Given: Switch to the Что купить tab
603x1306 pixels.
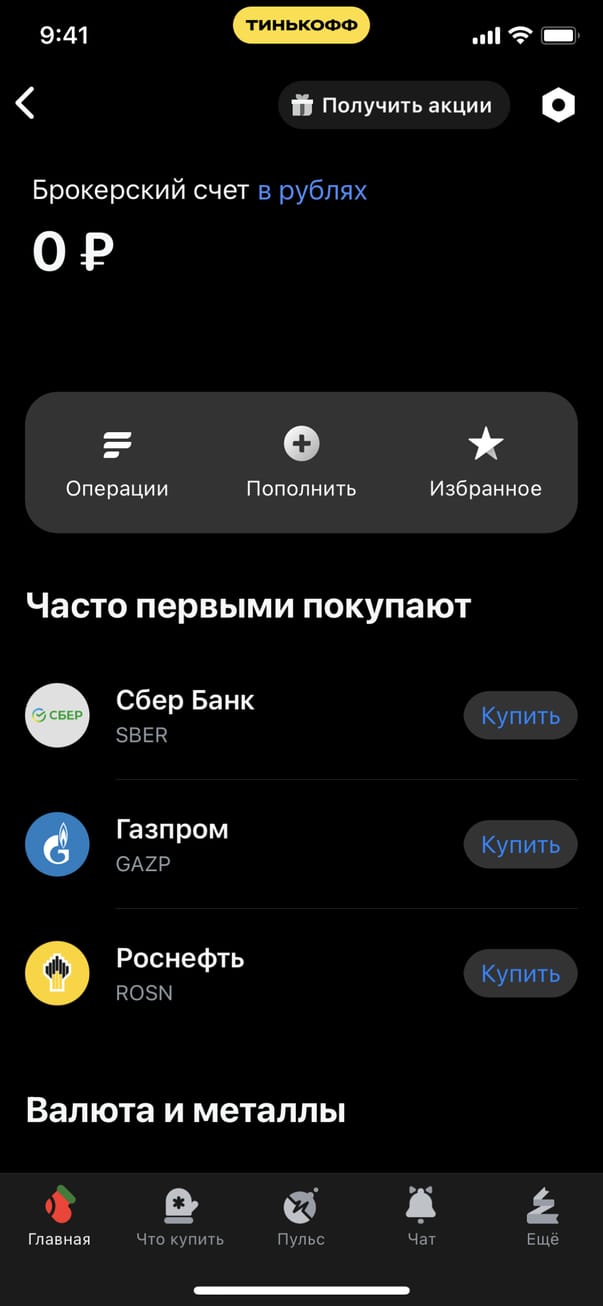Looking at the screenshot, I should (x=180, y=1218).
